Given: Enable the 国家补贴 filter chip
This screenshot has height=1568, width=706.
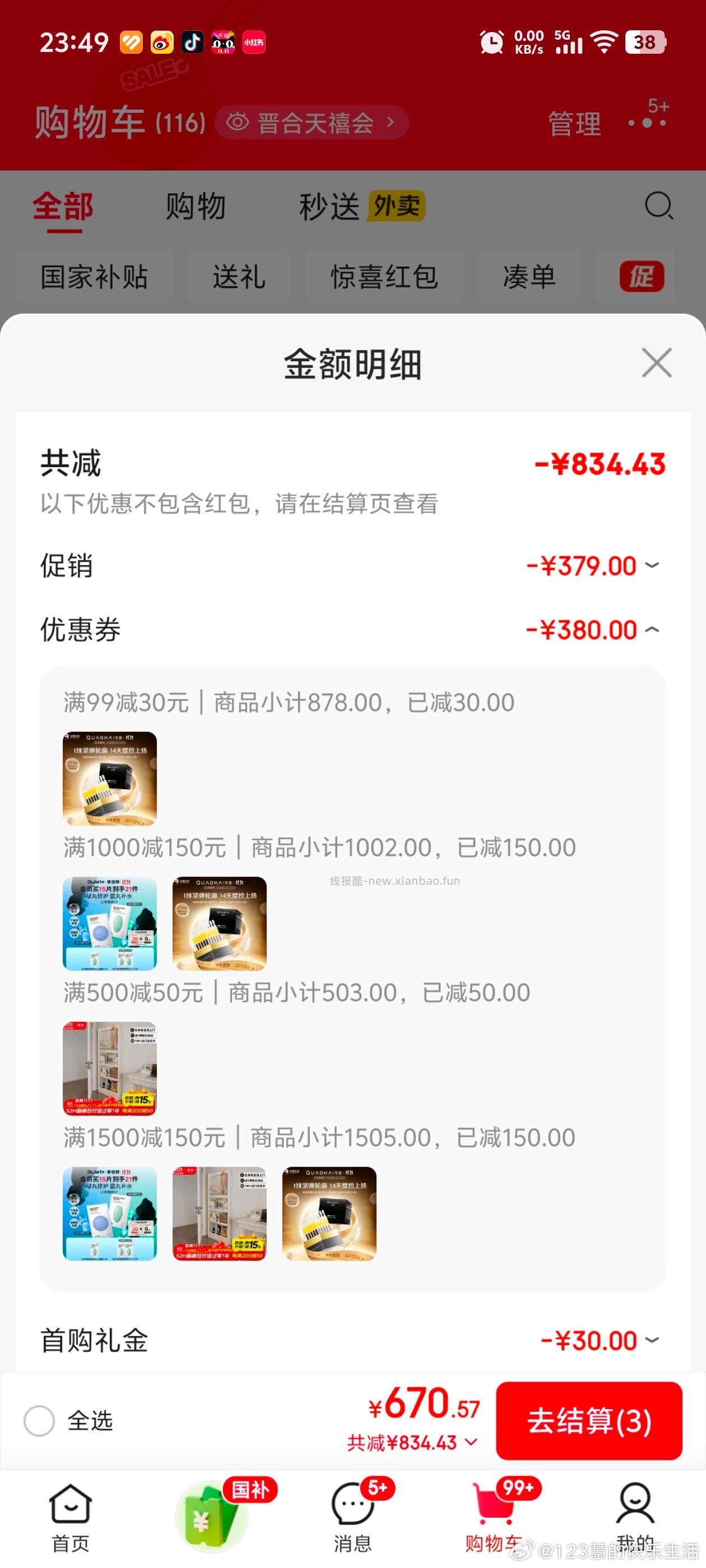Looking at the screenshot, I should (x=93, y=277).
